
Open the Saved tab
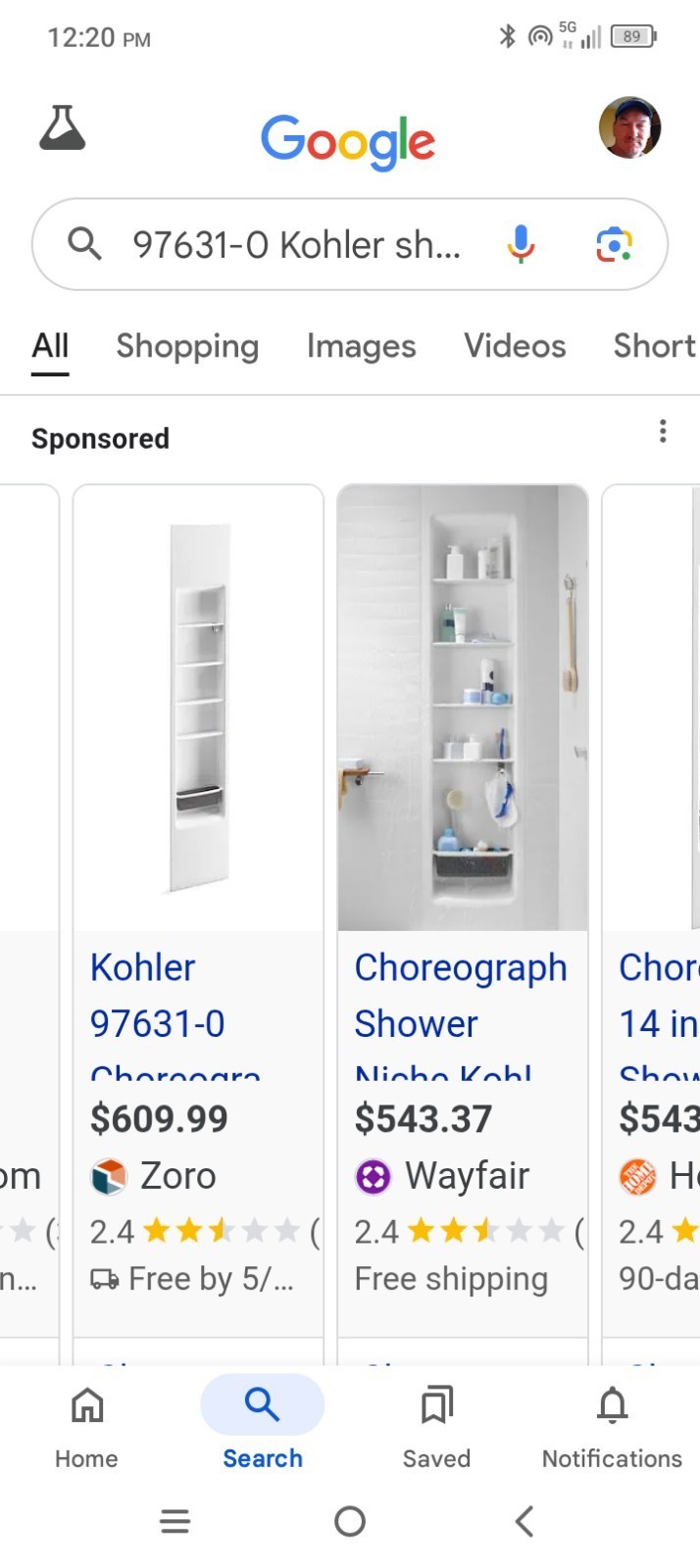pyautogui.click(x=436, y=1427)
